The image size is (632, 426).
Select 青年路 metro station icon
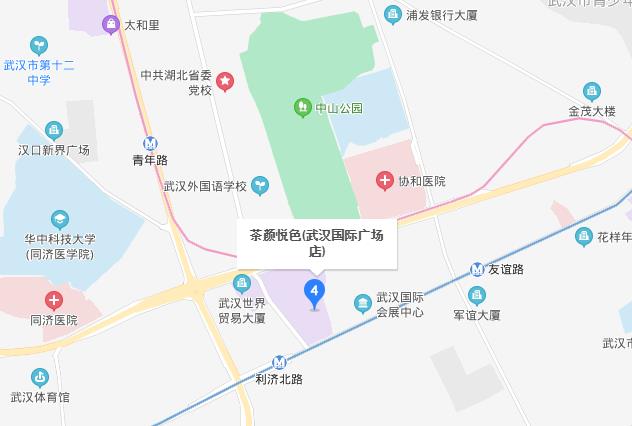pyautogui.click(x=151, y=143)
